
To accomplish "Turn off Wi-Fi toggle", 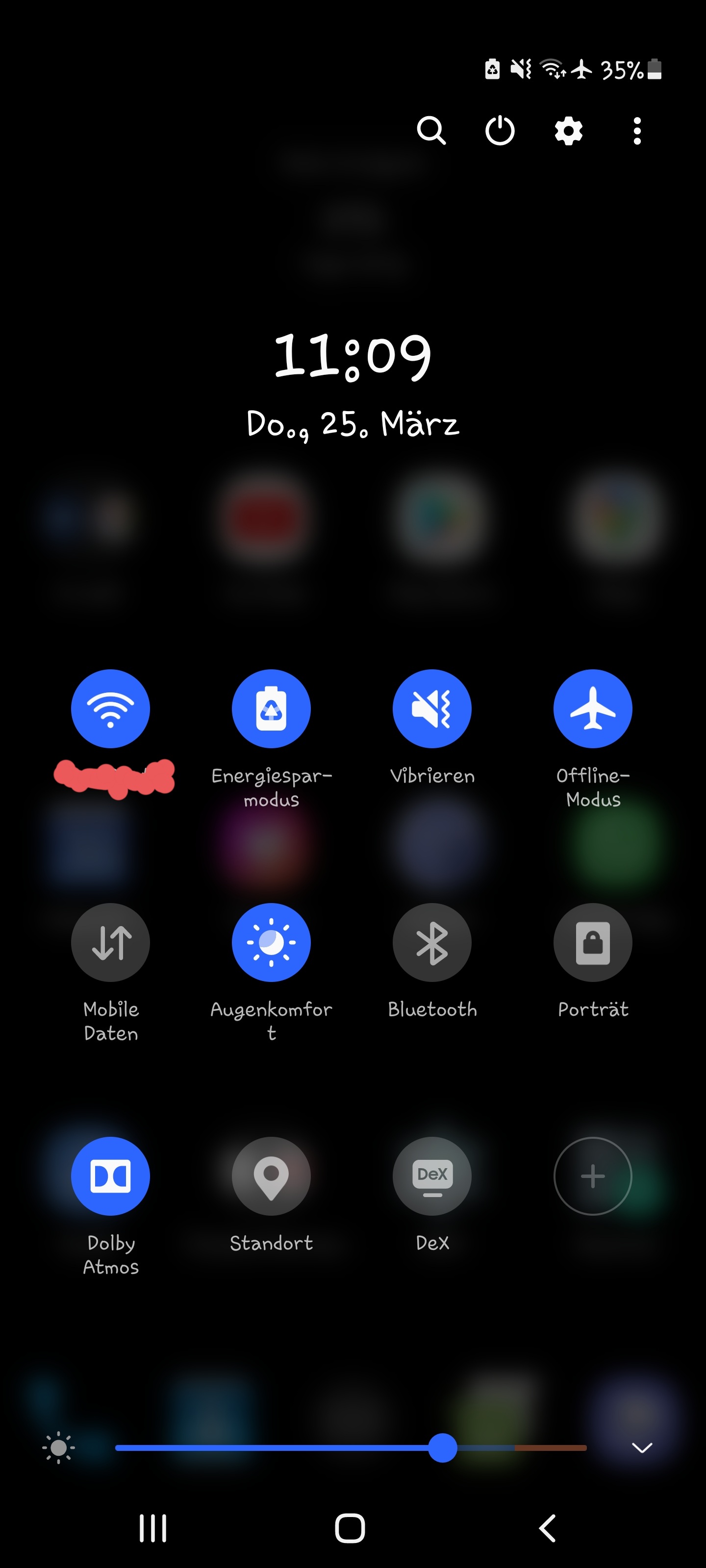I will [110, 709].
